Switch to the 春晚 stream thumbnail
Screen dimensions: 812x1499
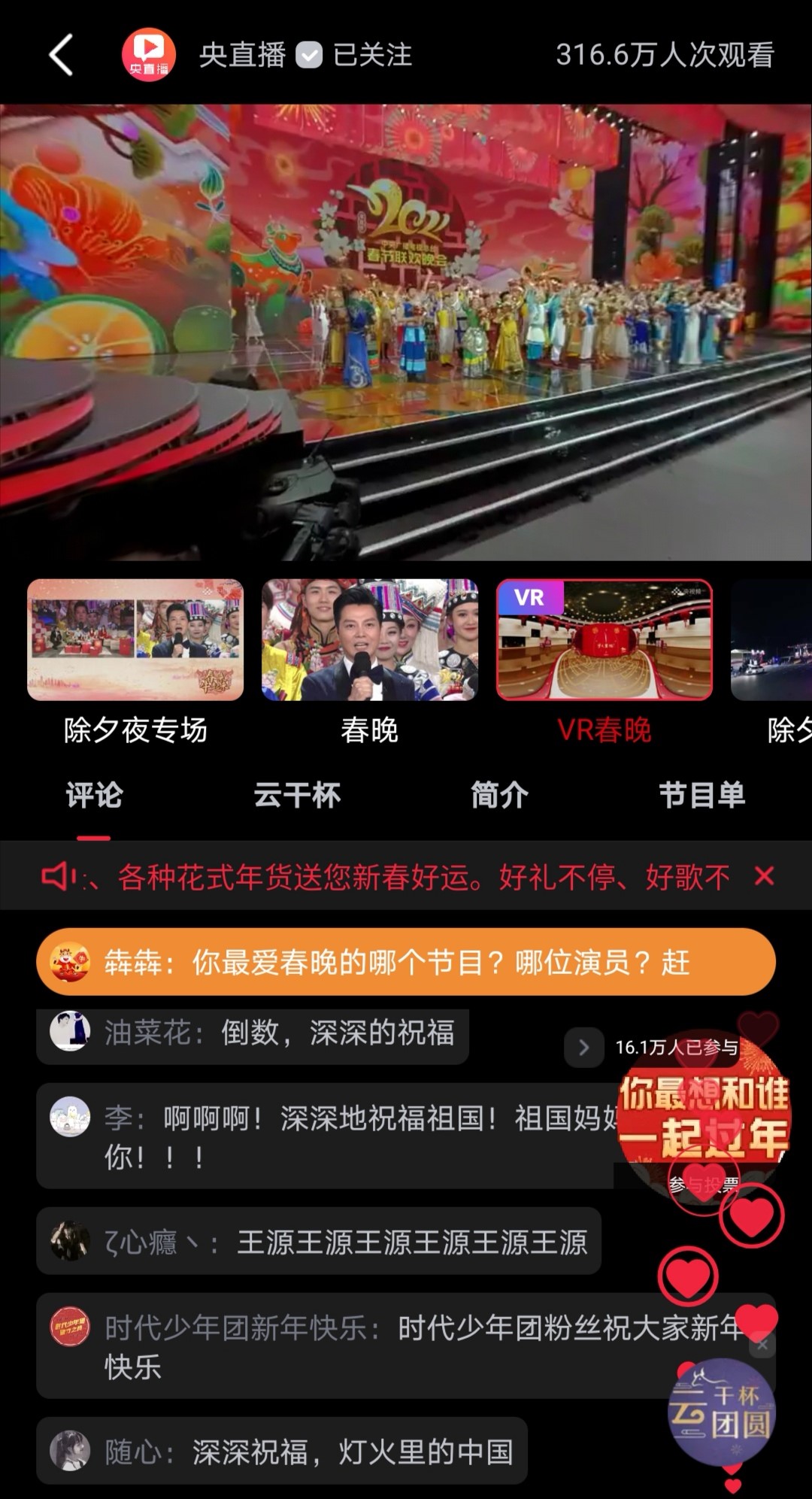point(369,640)
